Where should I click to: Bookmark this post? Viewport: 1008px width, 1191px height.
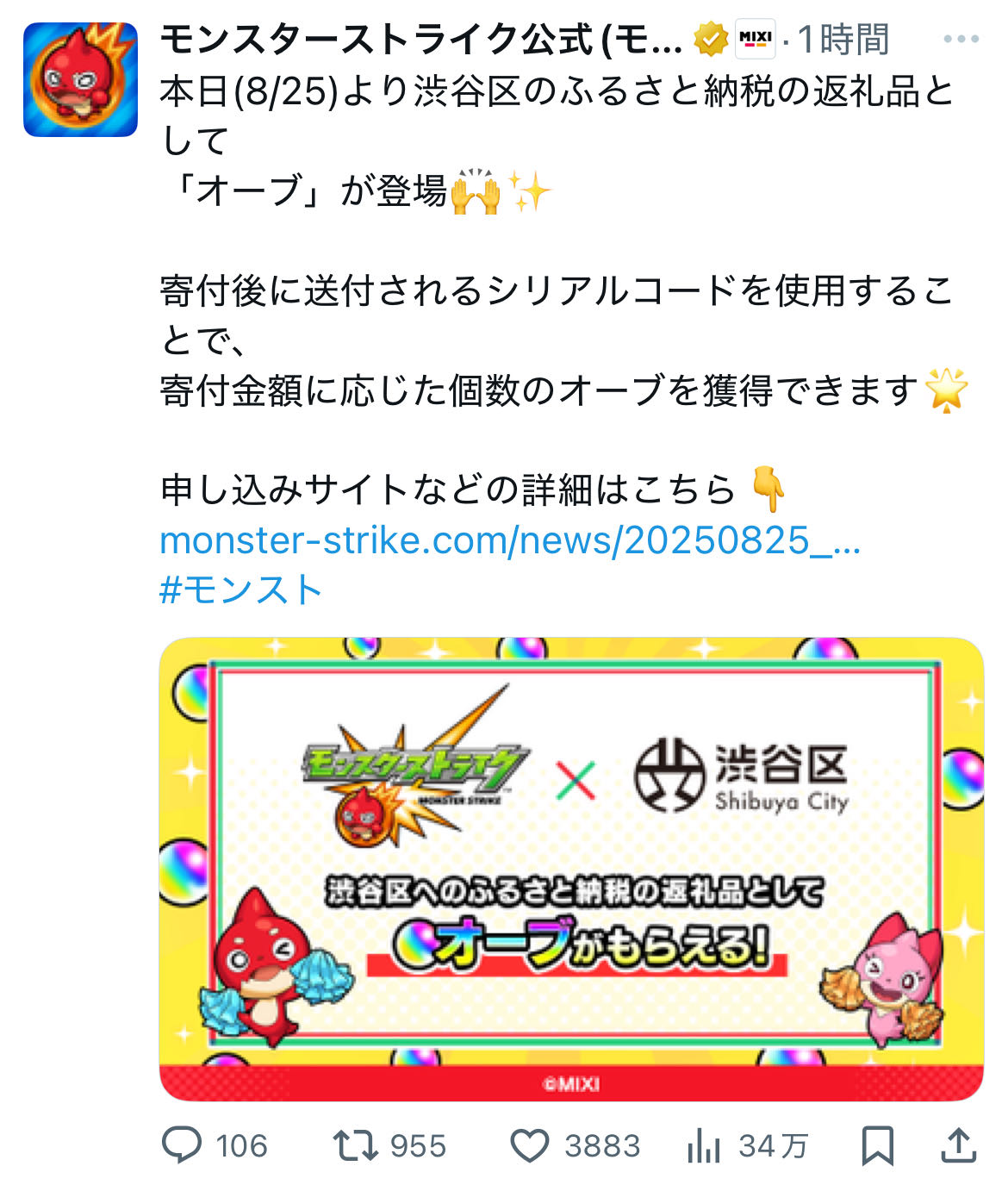coord(877,1145)
